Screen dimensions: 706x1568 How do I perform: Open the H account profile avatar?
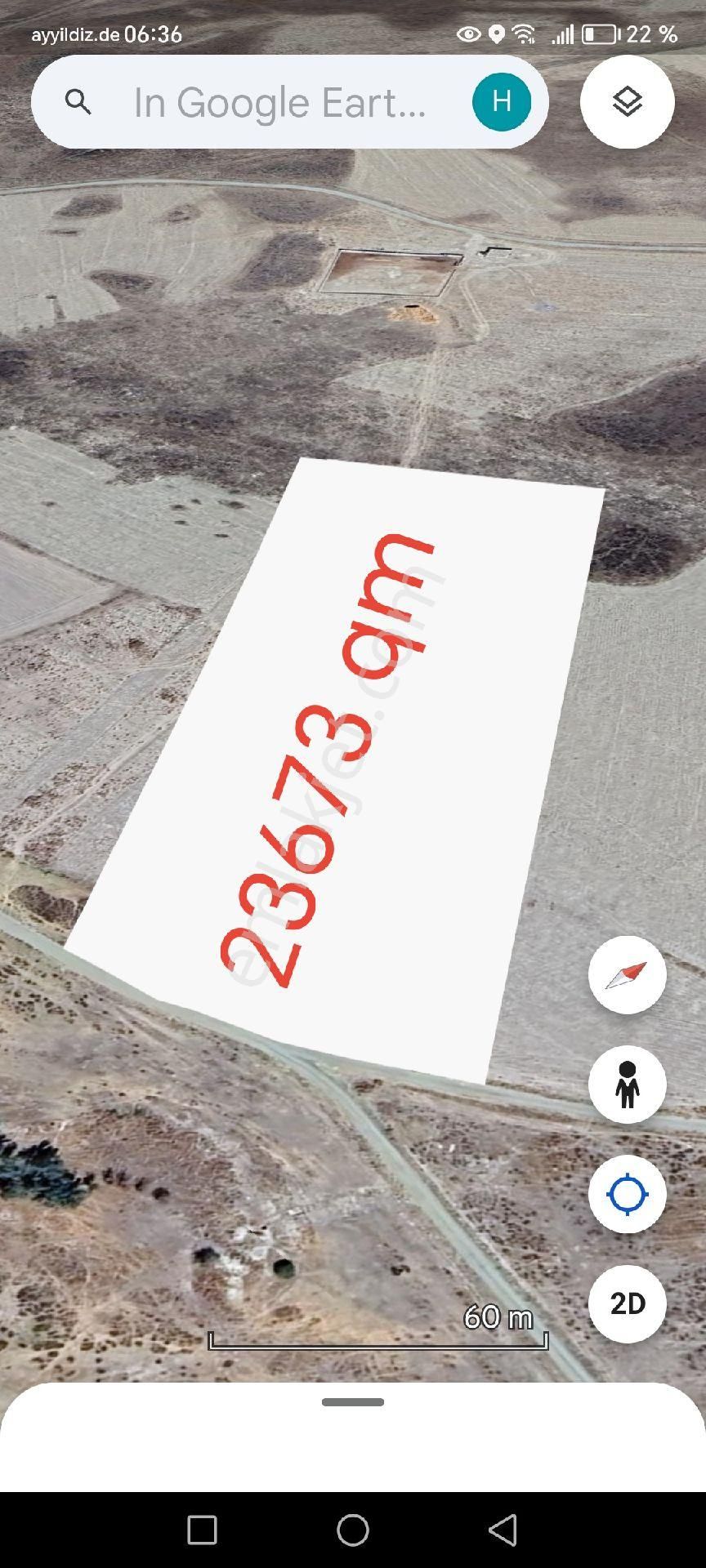(501, 102)
